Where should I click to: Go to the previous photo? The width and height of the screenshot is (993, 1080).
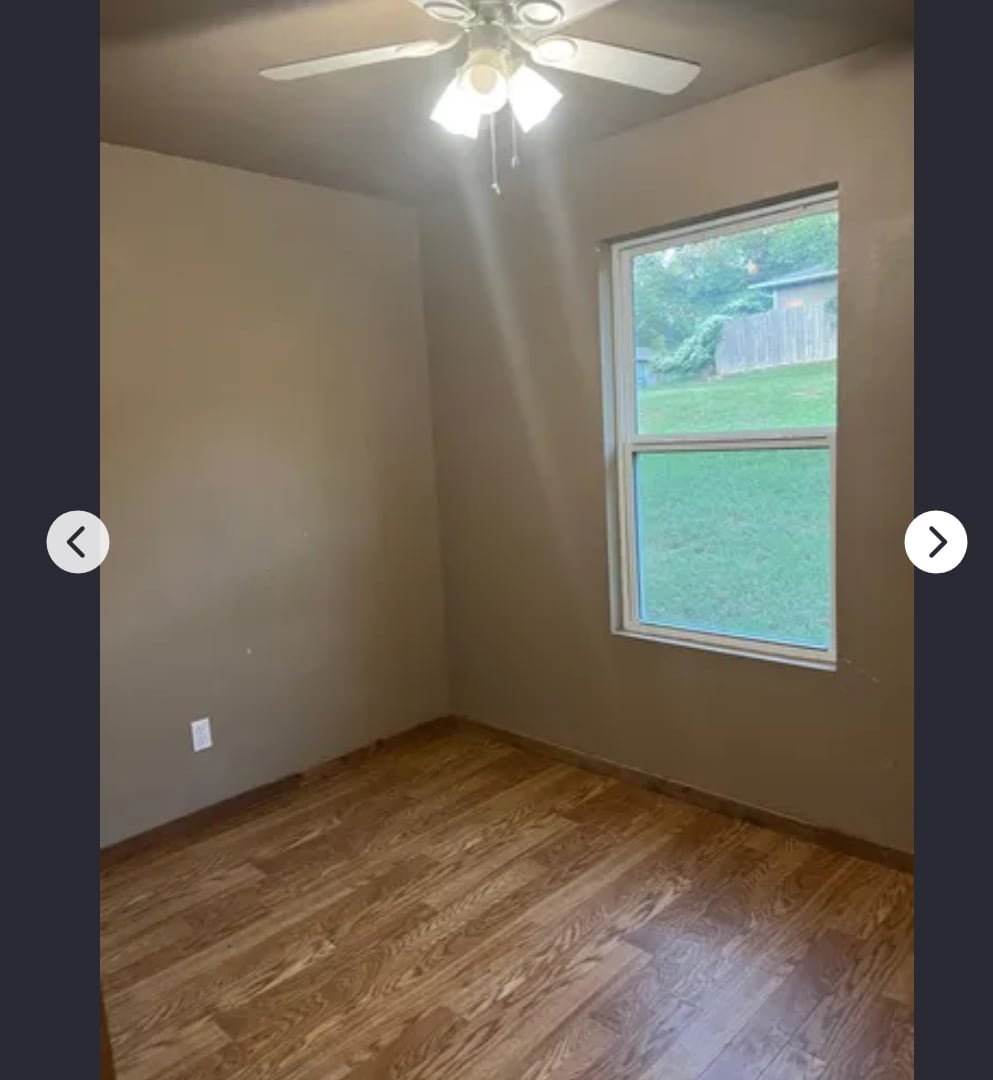pos(78,542)
